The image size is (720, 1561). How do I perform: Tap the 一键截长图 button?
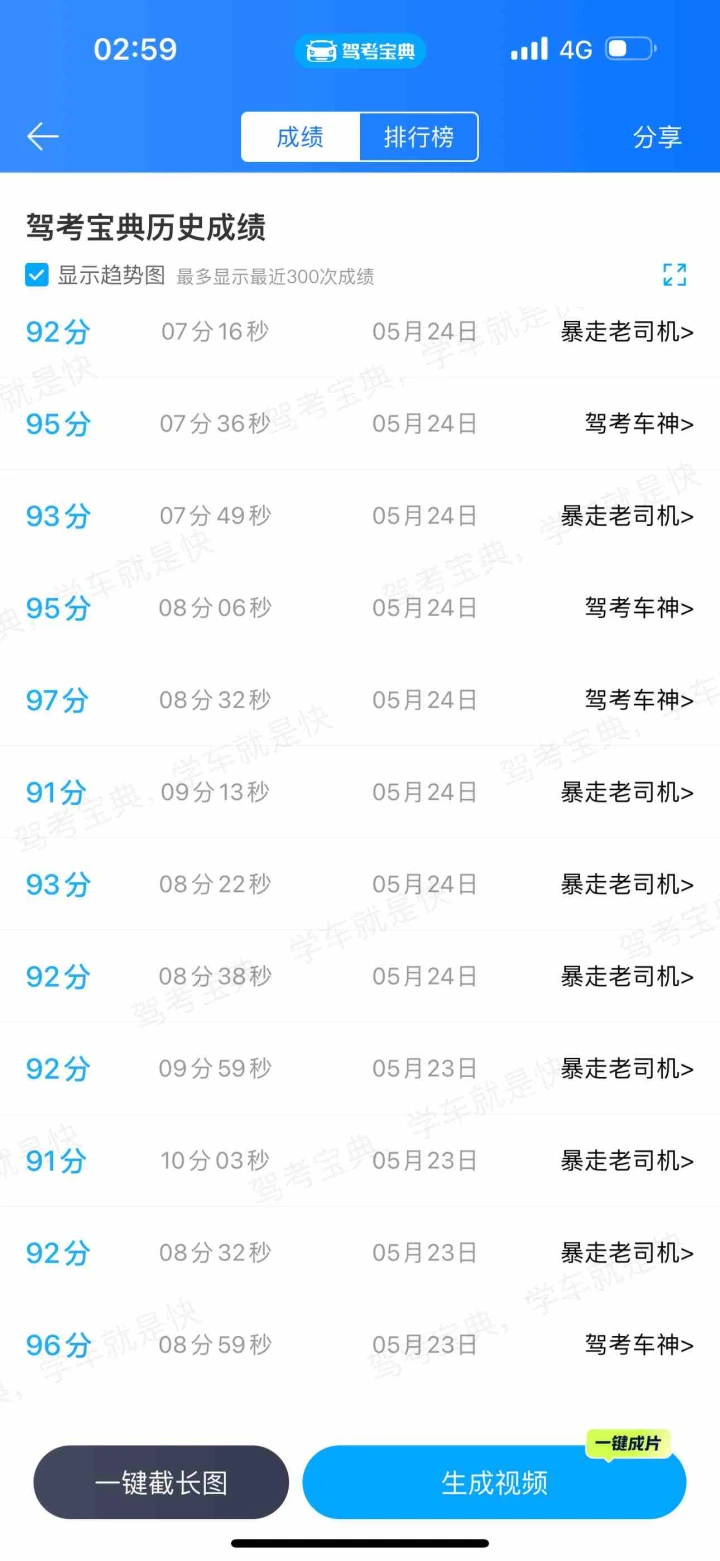tap(161, 1482)
